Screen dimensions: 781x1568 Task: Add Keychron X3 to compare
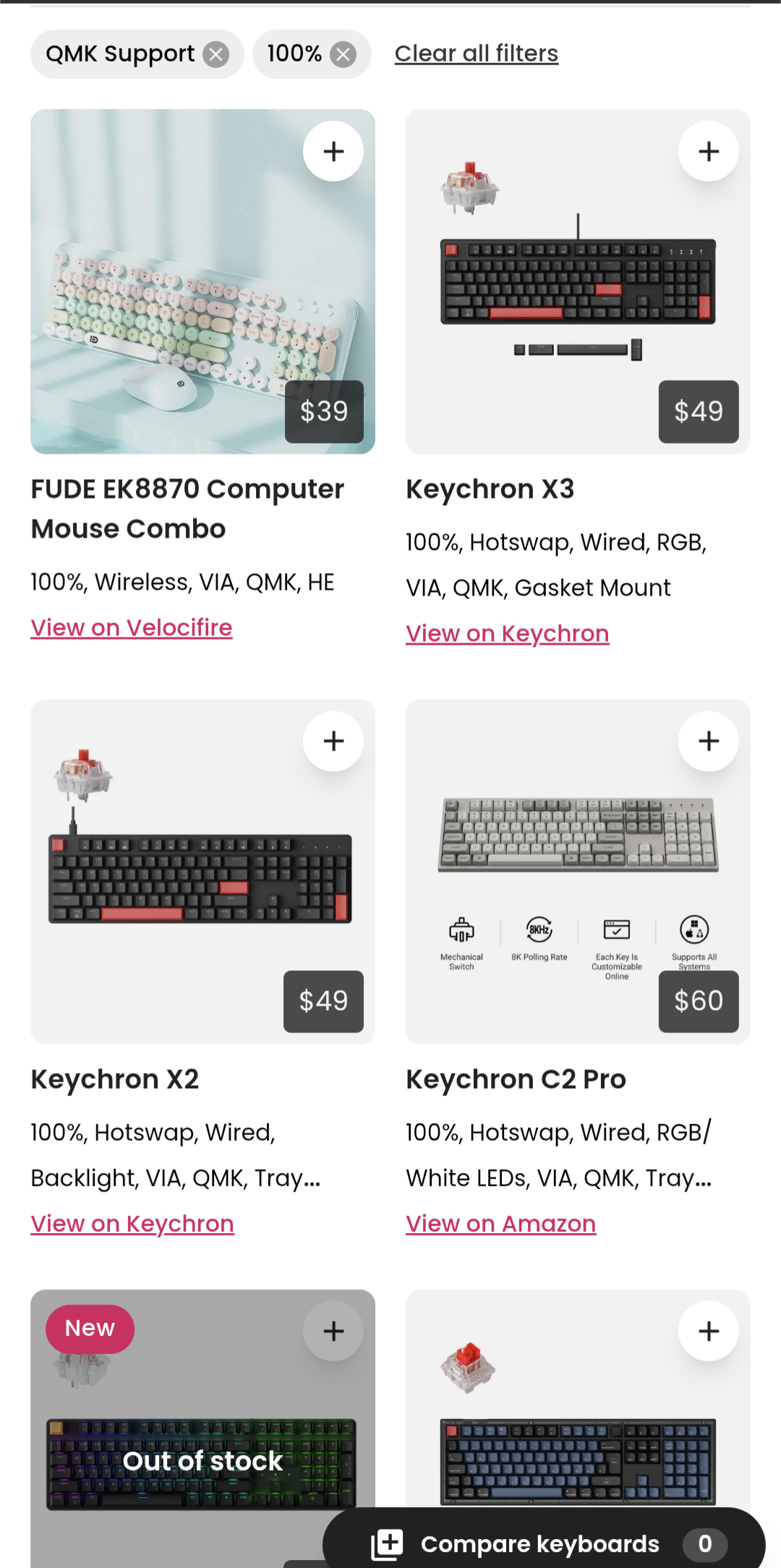point(709,151)
